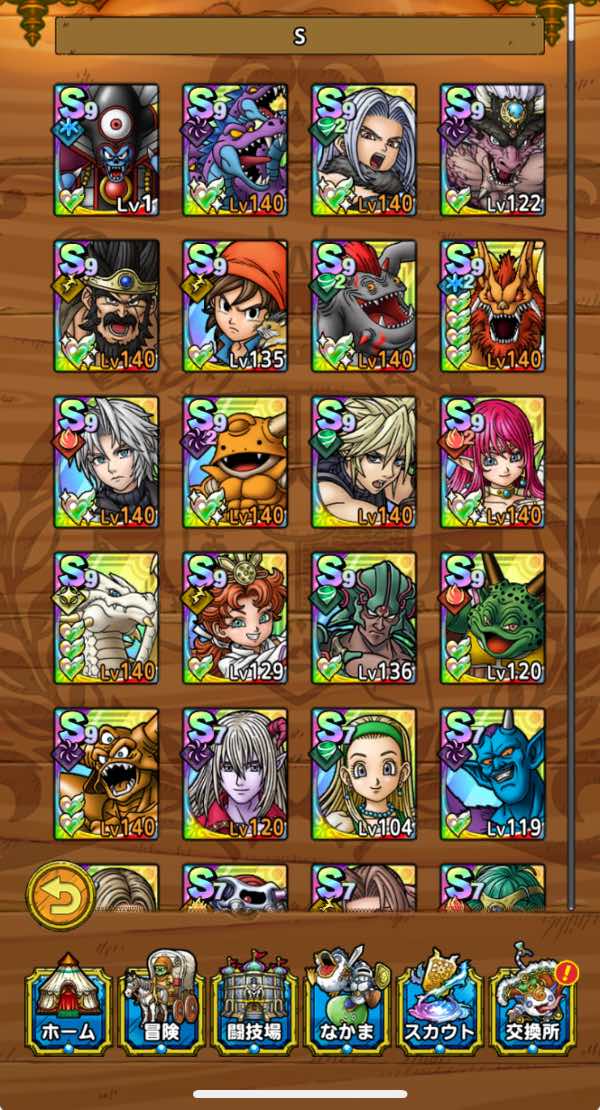
Task: Select the Lv136 green masked character card
Action: (364, 617)
